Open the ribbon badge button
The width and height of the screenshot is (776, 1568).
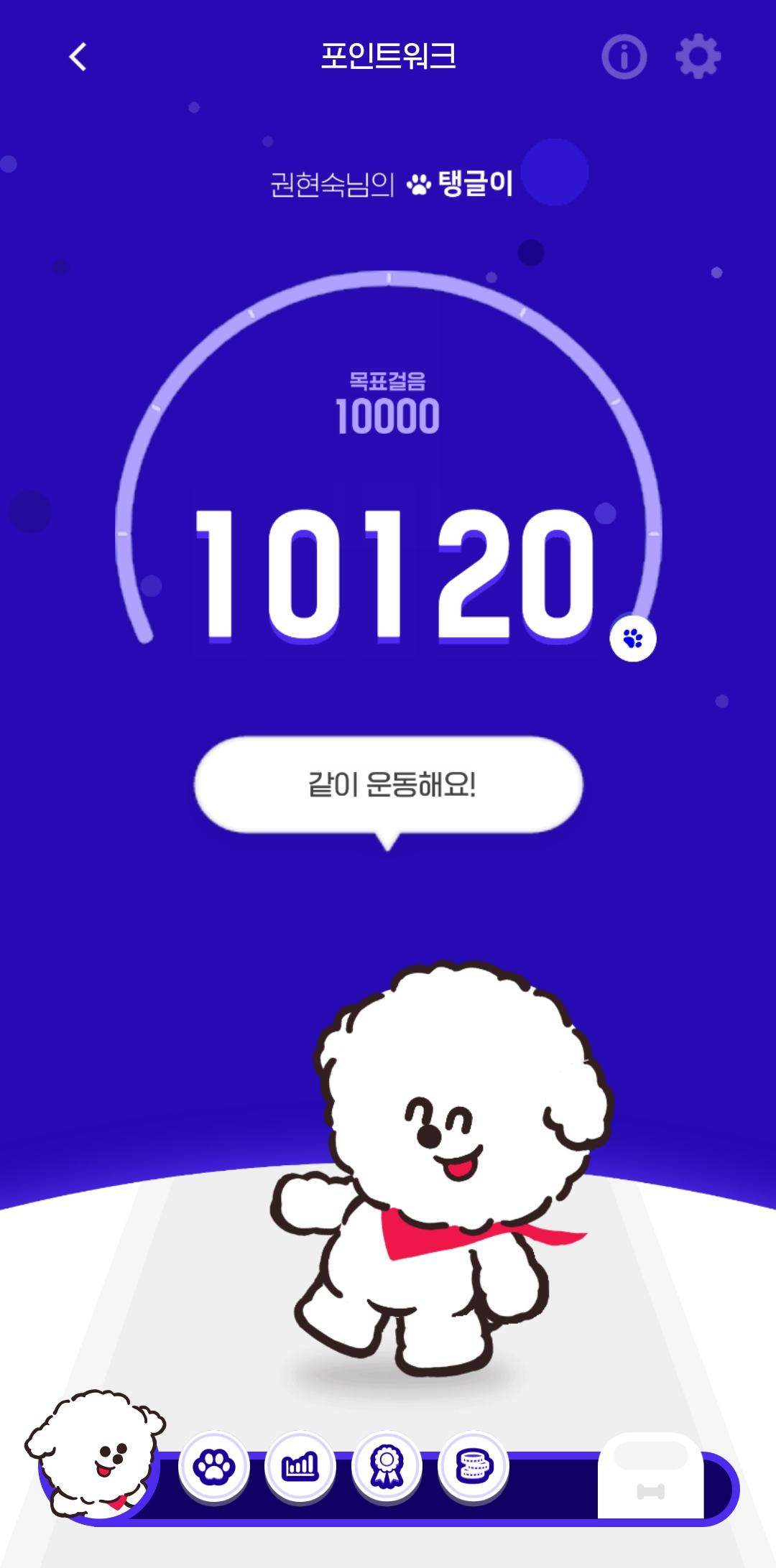[387, 1466]
